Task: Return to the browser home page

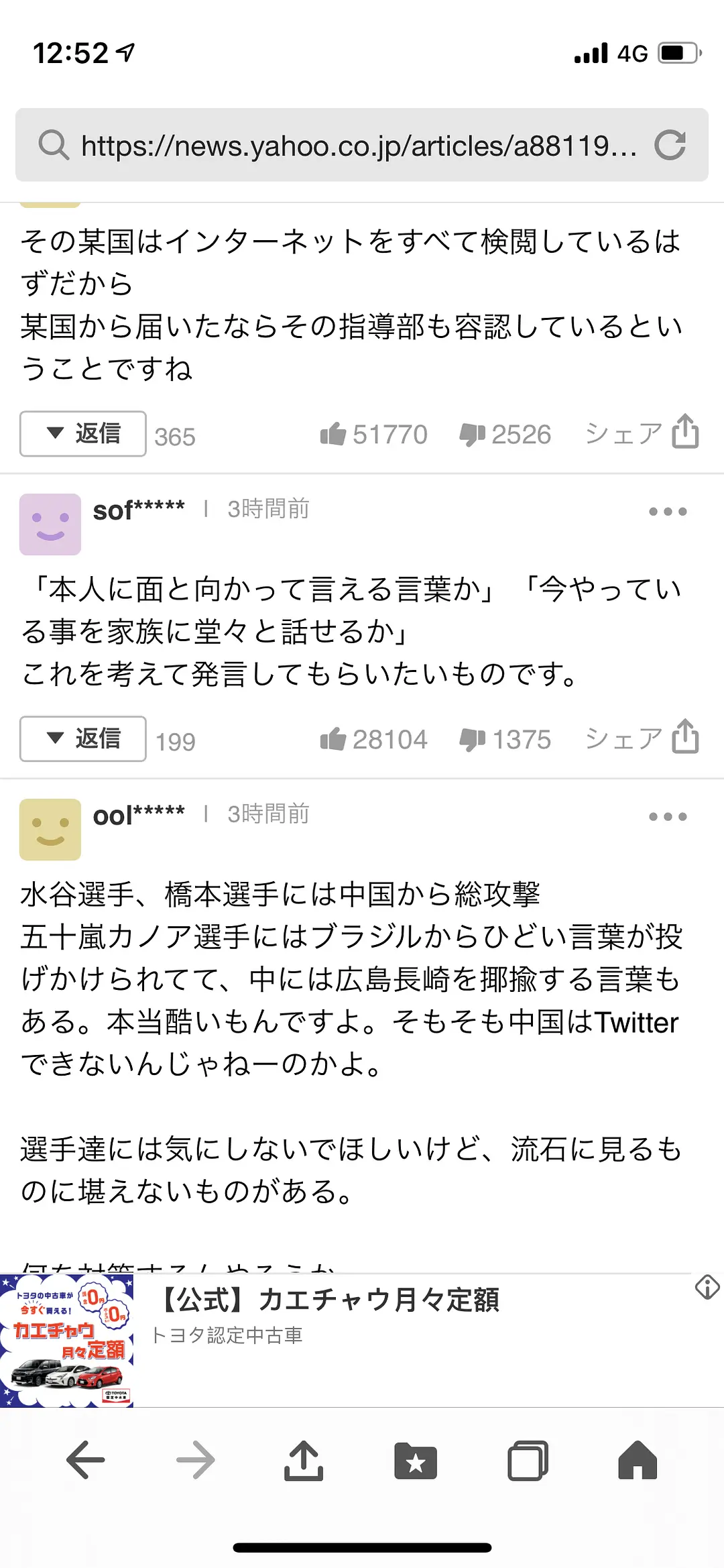Action: pyautogui.click(x=638, y=1459)
